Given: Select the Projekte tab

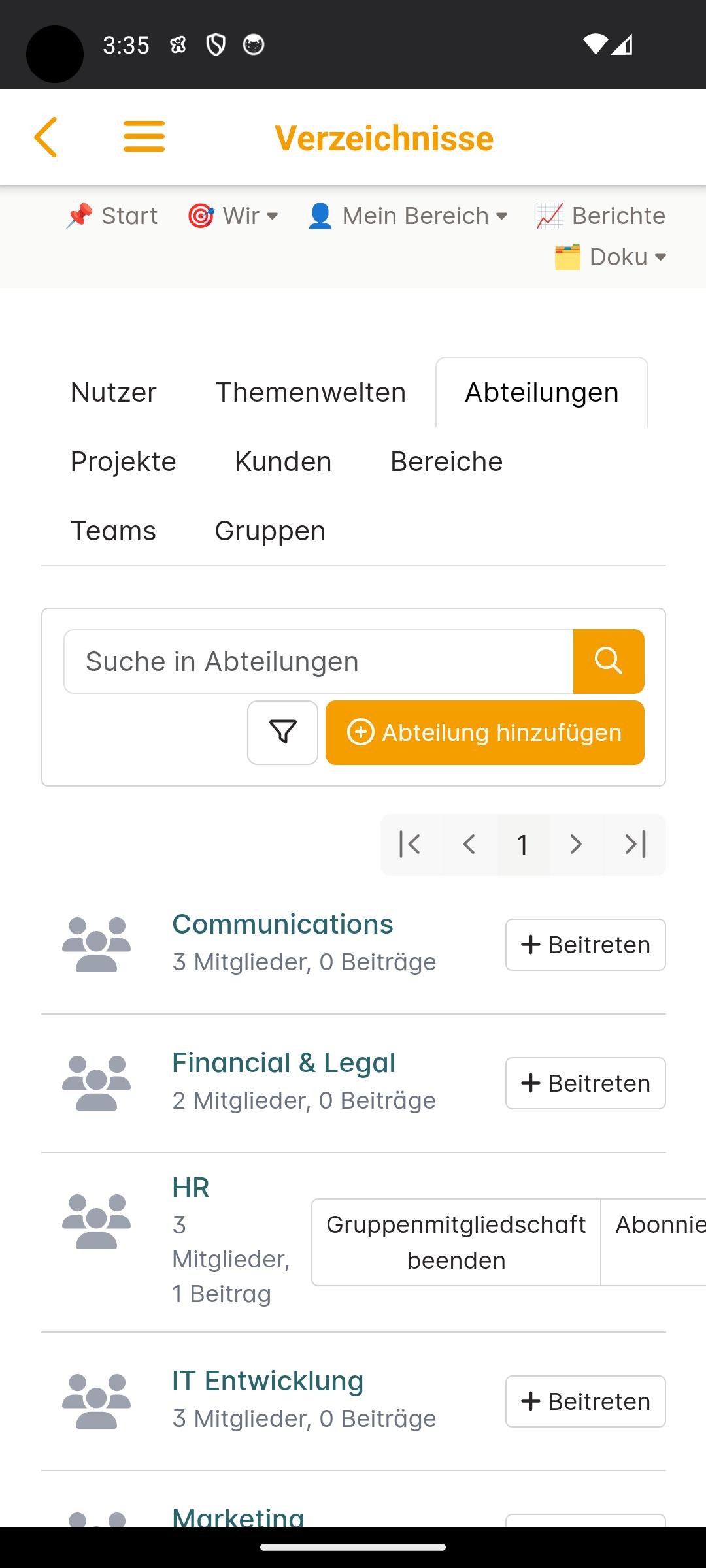Looking at the screenshot, I should 124,462.
